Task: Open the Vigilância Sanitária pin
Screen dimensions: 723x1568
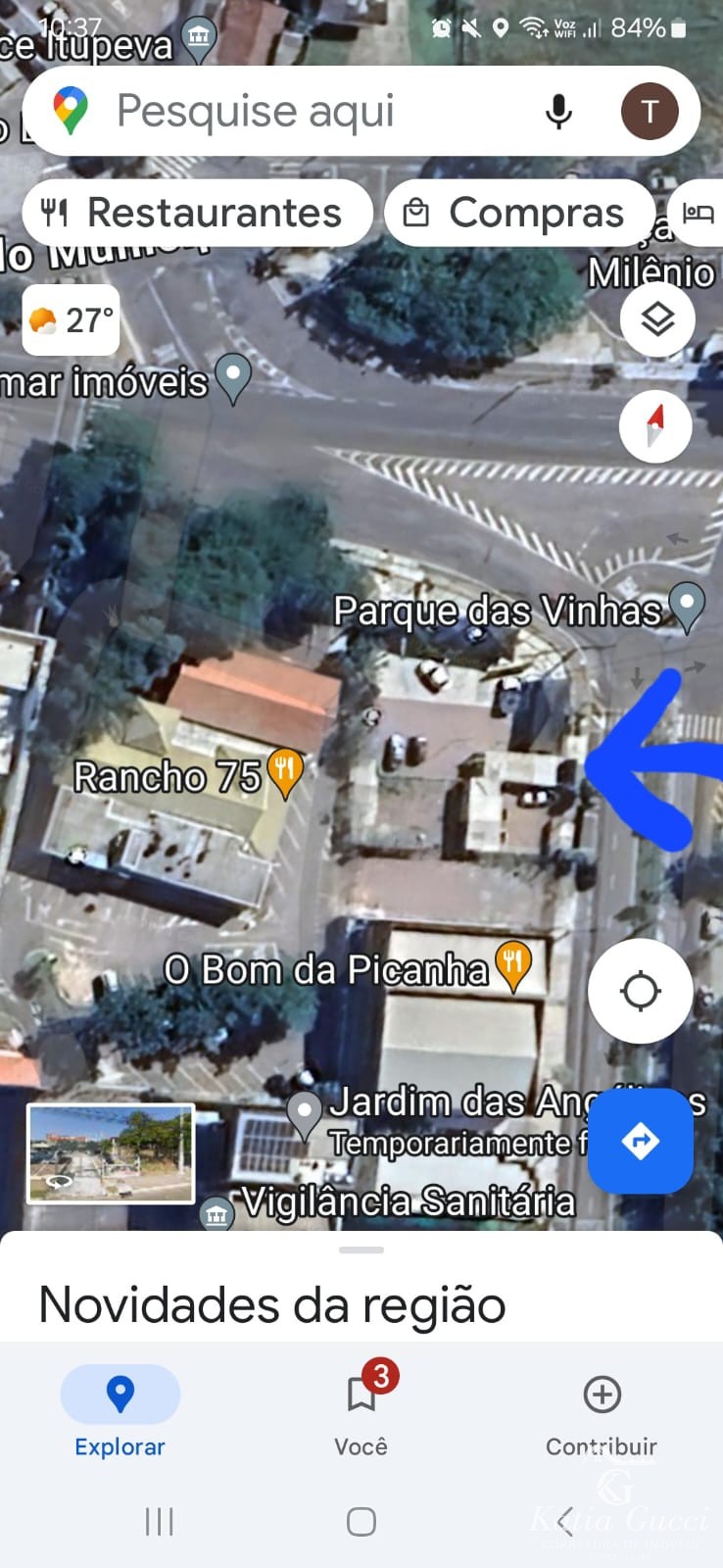Action: coord(217,1215)
